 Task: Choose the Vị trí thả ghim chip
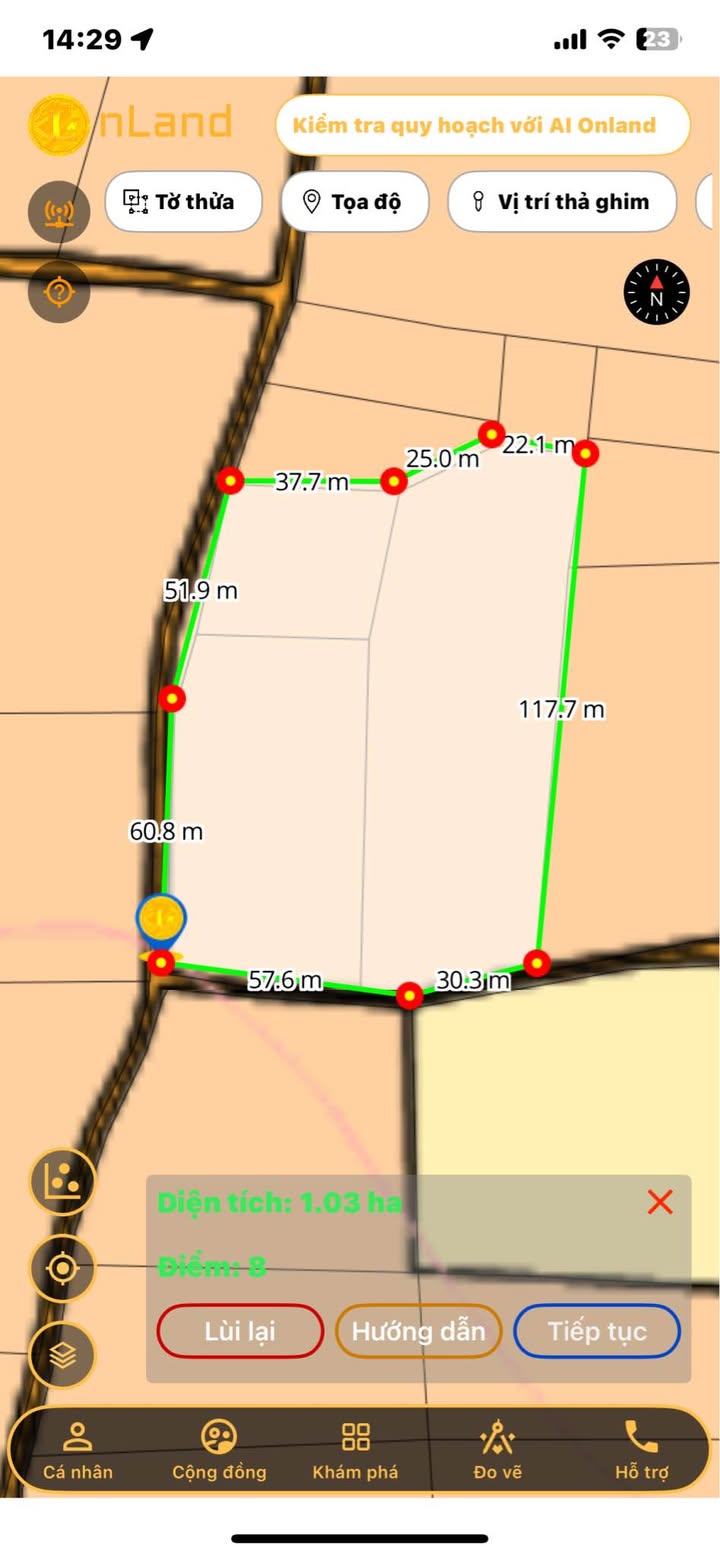563,201
